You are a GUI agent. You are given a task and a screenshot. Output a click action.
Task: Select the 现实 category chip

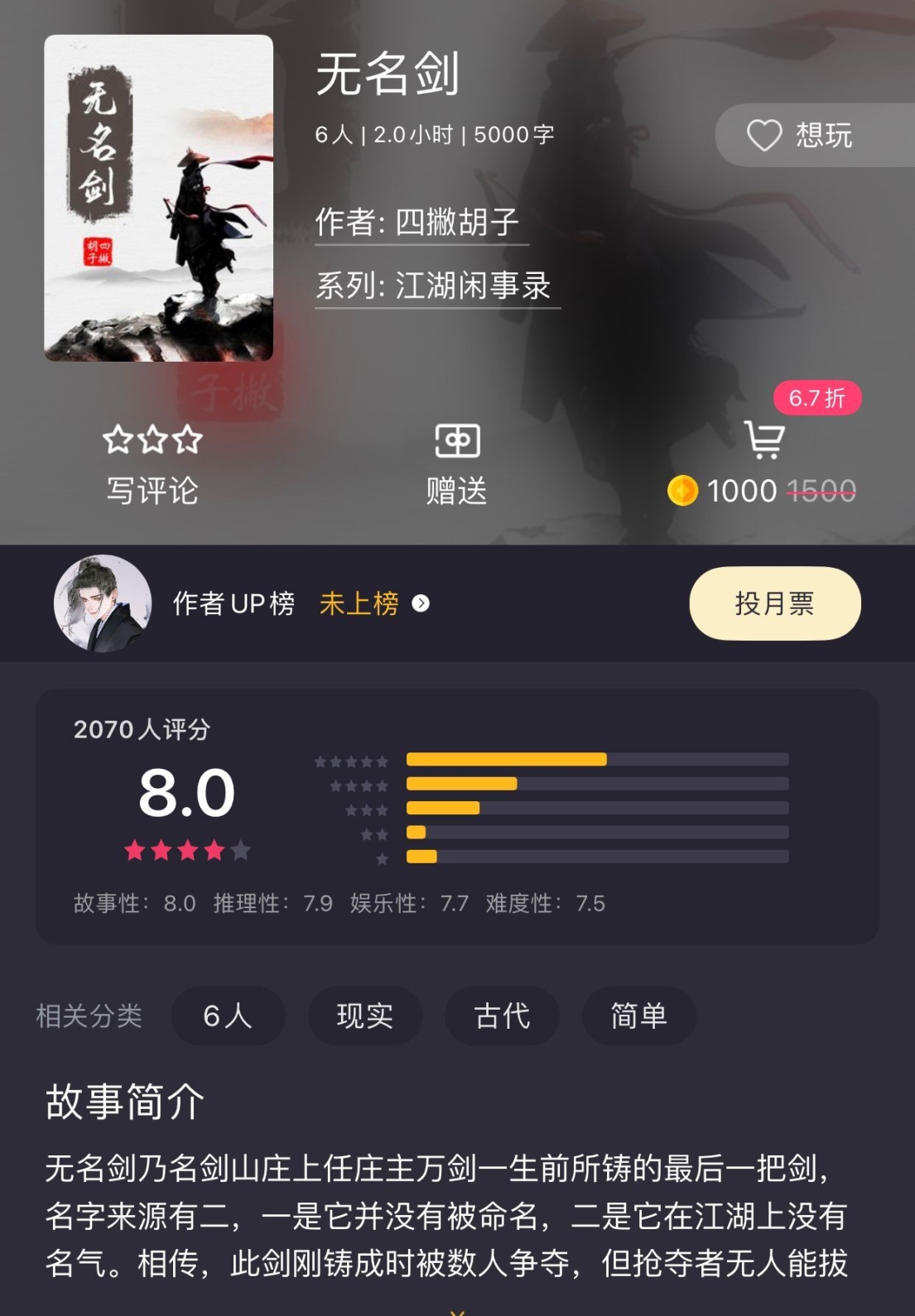pyautogui.click(x=365, y=1016)
